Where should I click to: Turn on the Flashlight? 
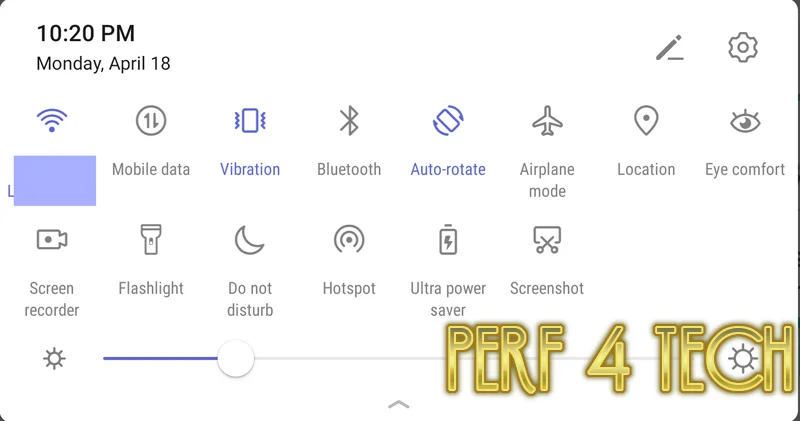coord(151,240)
